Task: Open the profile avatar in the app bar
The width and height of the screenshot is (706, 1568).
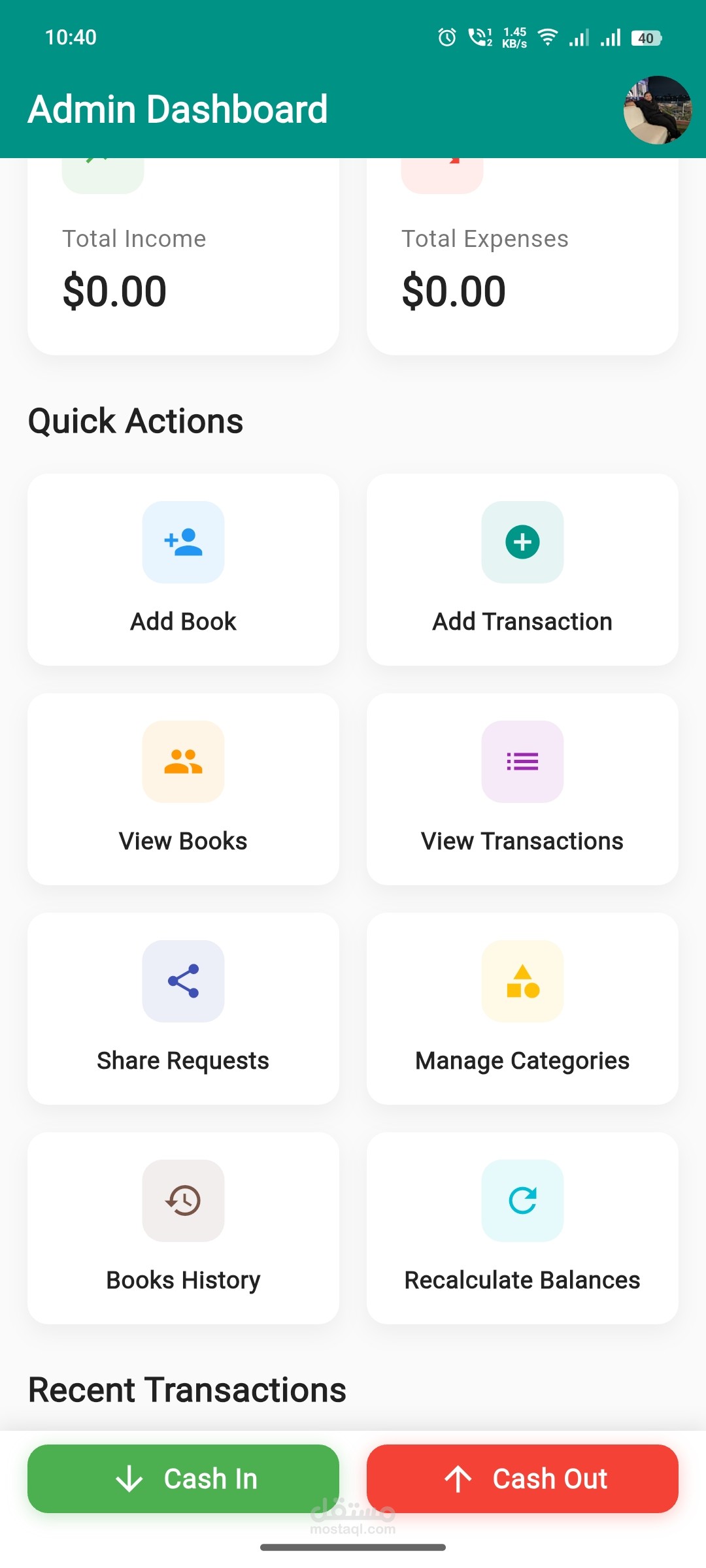Action: point(657,110)
